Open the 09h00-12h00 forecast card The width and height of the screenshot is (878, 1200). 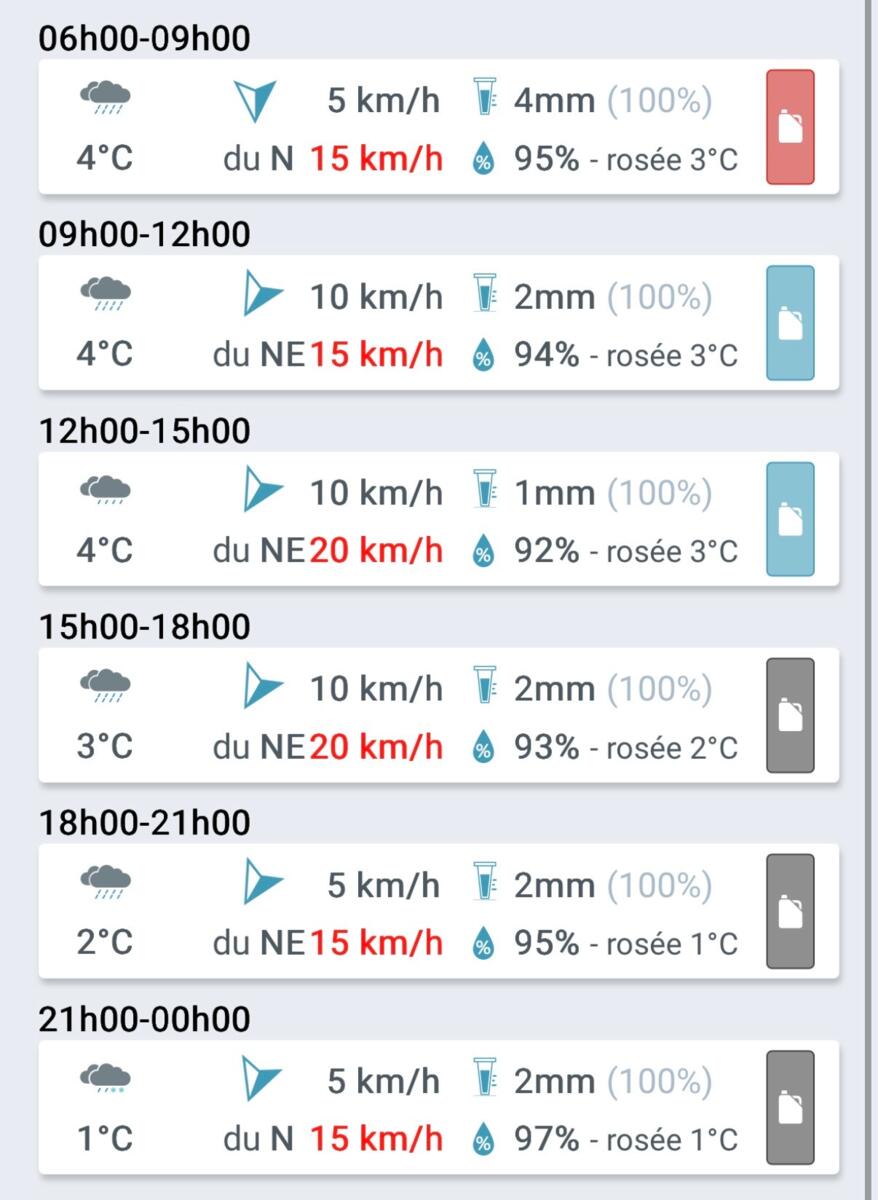point(400,323)
